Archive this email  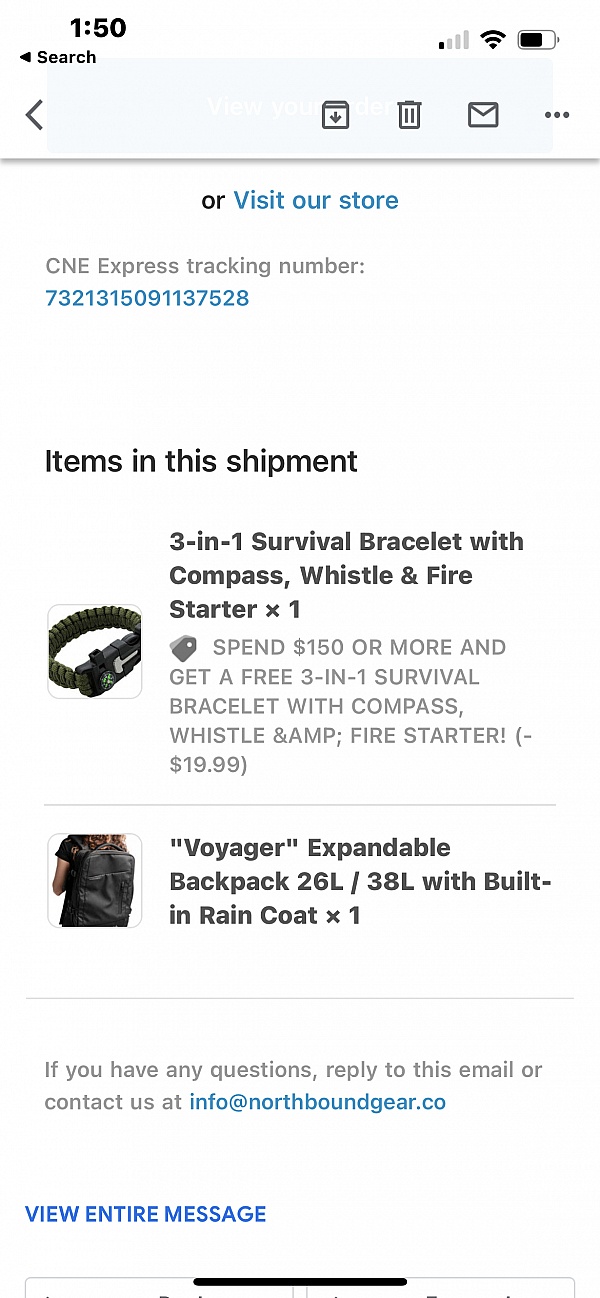tap(335, 115)
